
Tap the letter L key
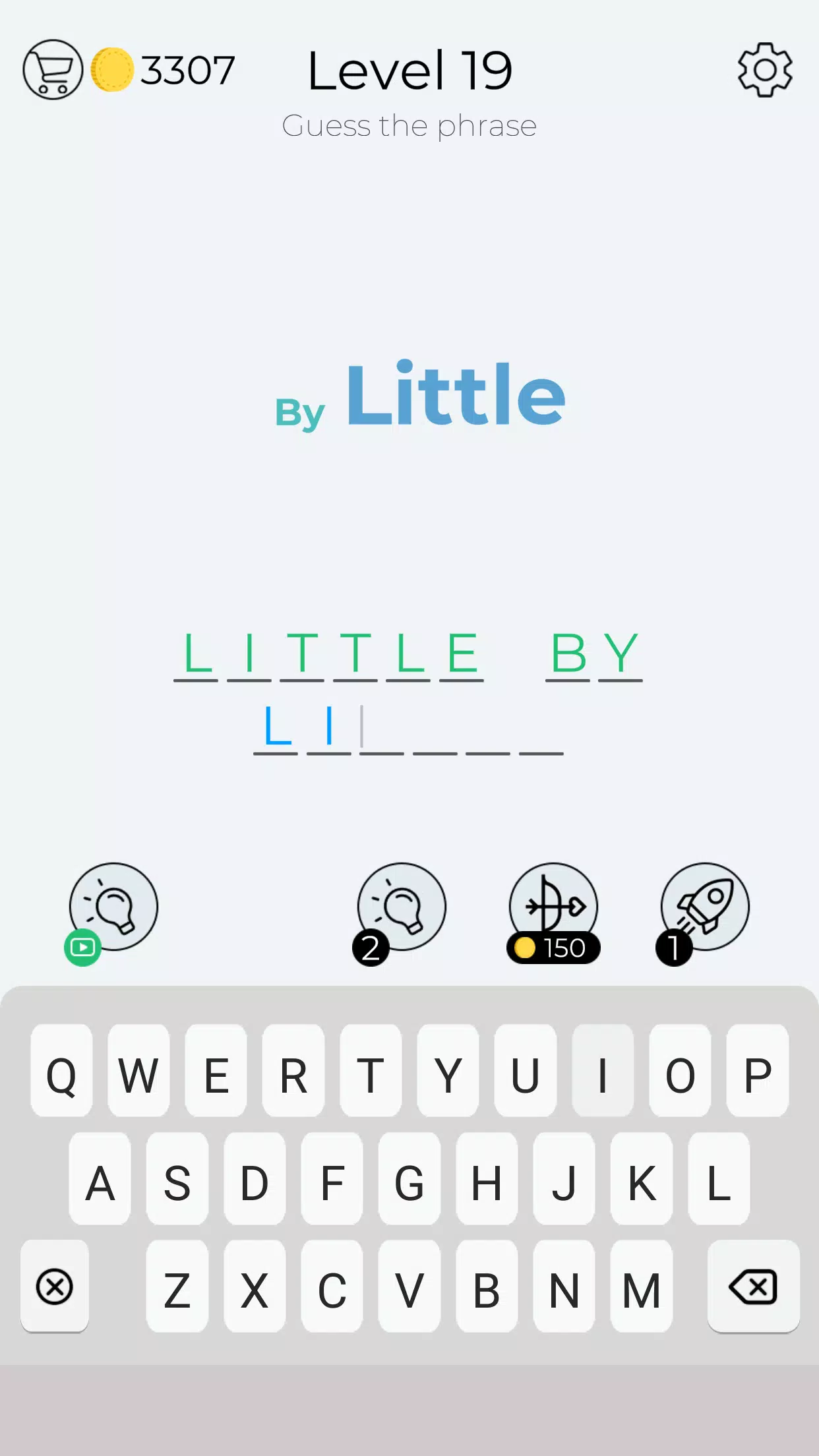pyautogui.click(x=719, y=1179)
